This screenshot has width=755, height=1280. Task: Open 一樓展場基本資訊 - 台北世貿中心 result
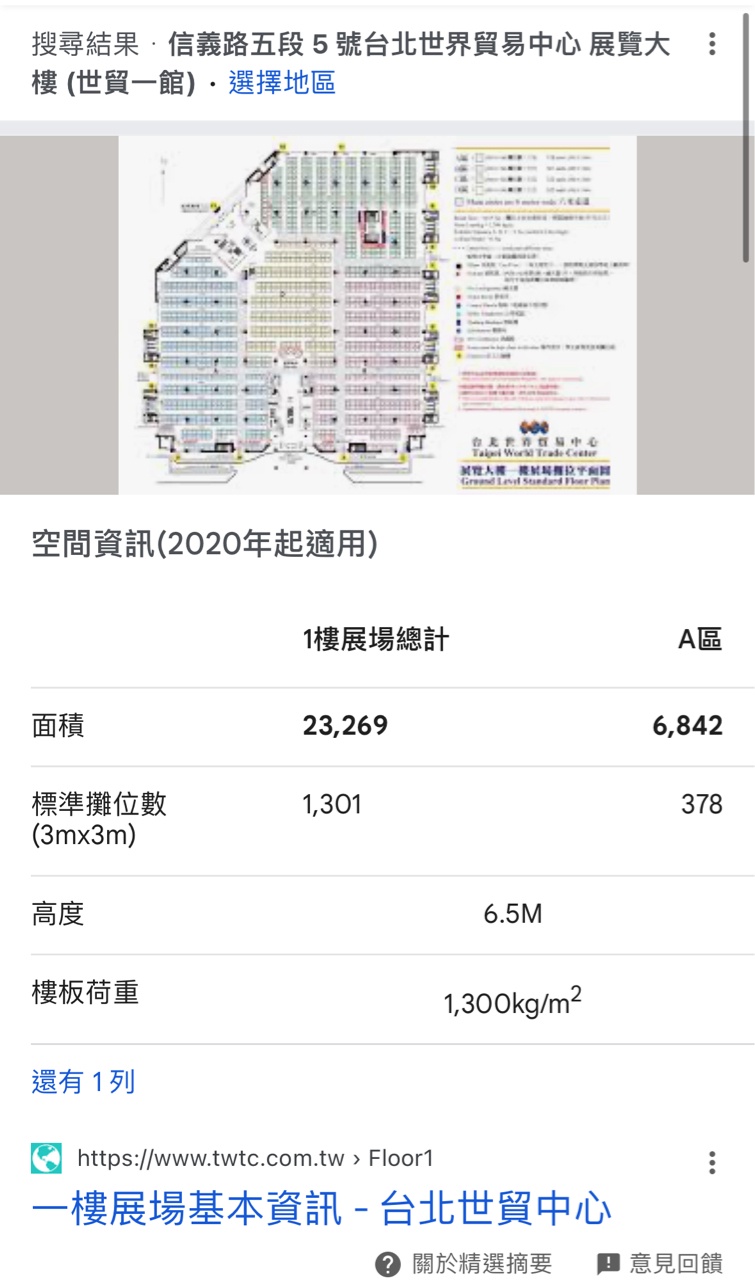point(321,1208)
